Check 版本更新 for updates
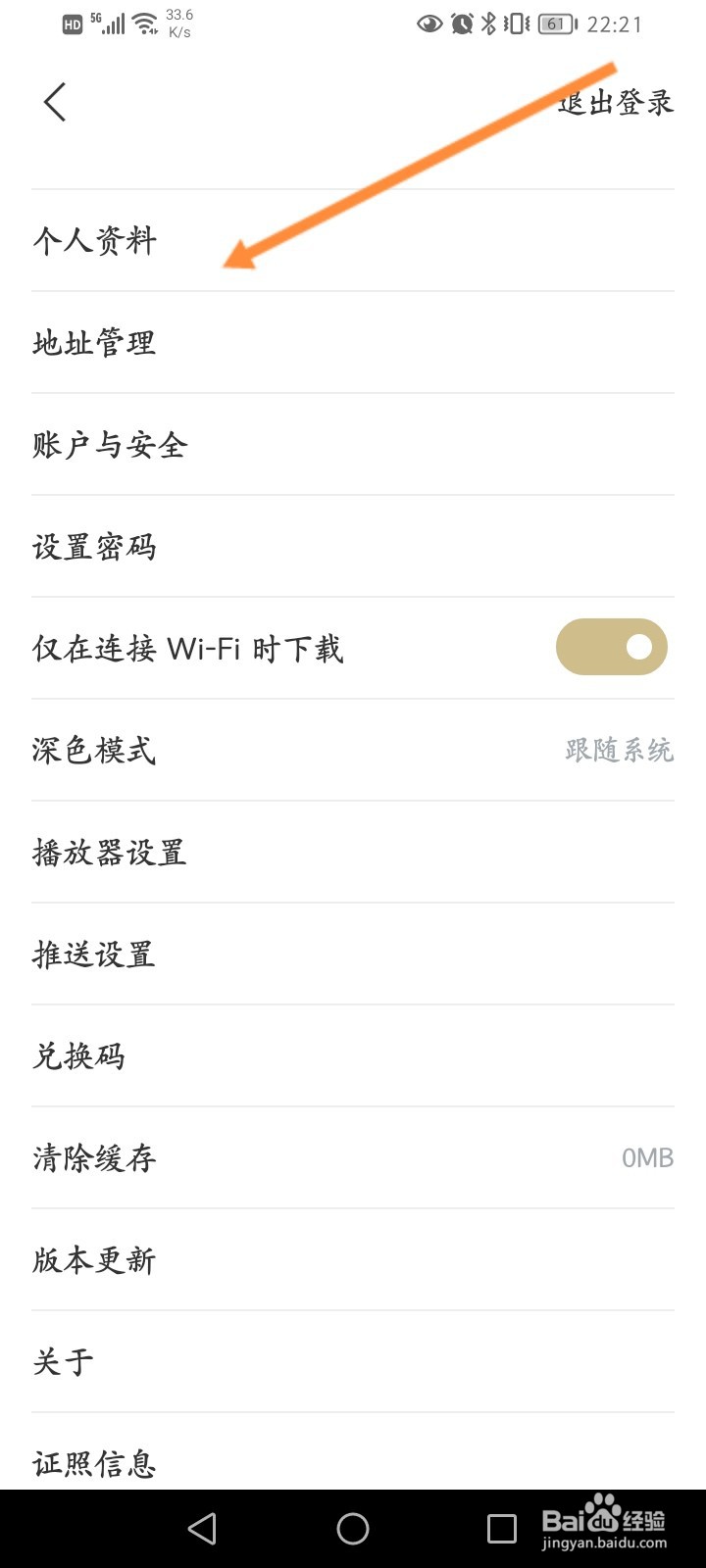Screen dimensions: 706x1568 353,1259
